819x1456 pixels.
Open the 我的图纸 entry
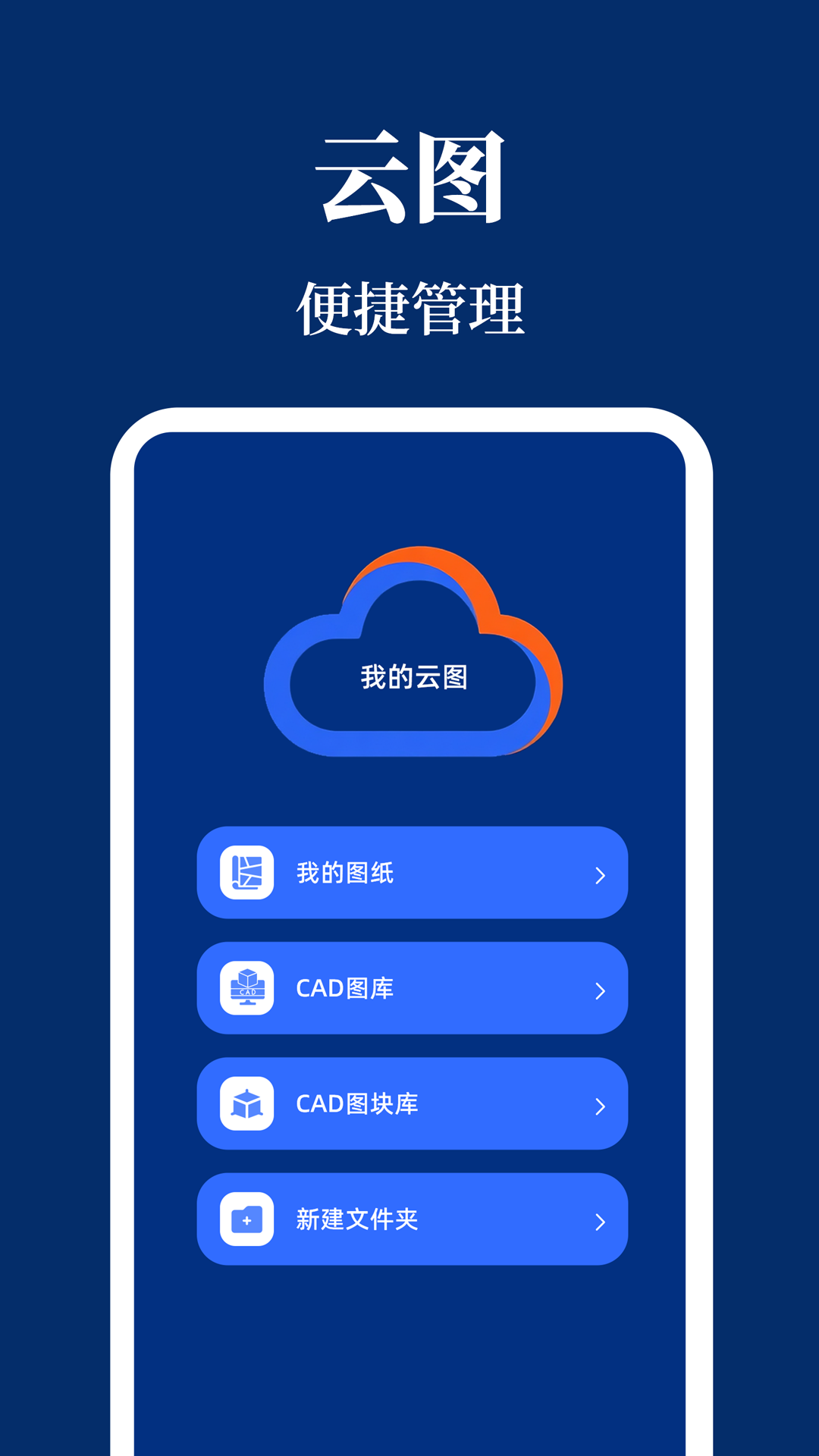point(412,874)
